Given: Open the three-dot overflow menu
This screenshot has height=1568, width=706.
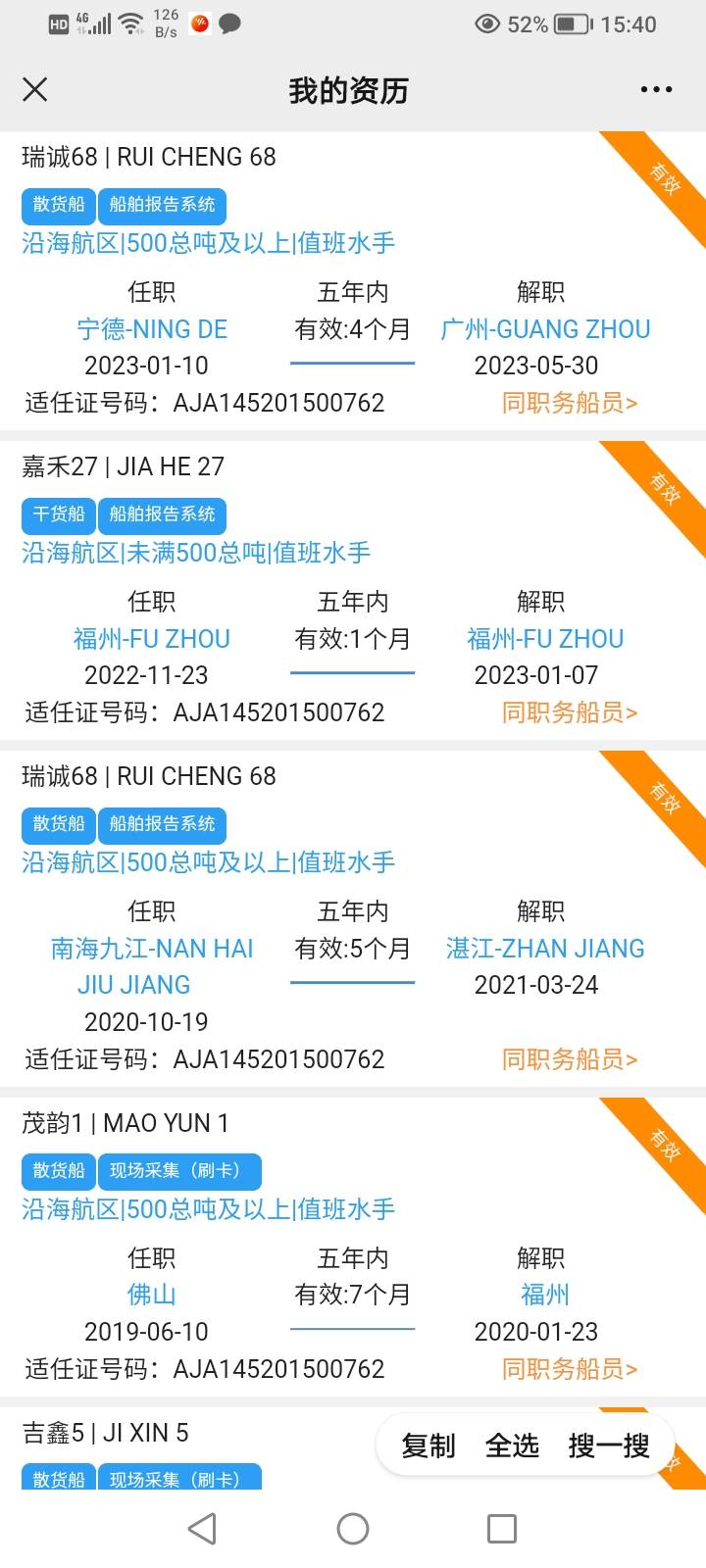Looking at the screenshot, I should click(656, 90).
